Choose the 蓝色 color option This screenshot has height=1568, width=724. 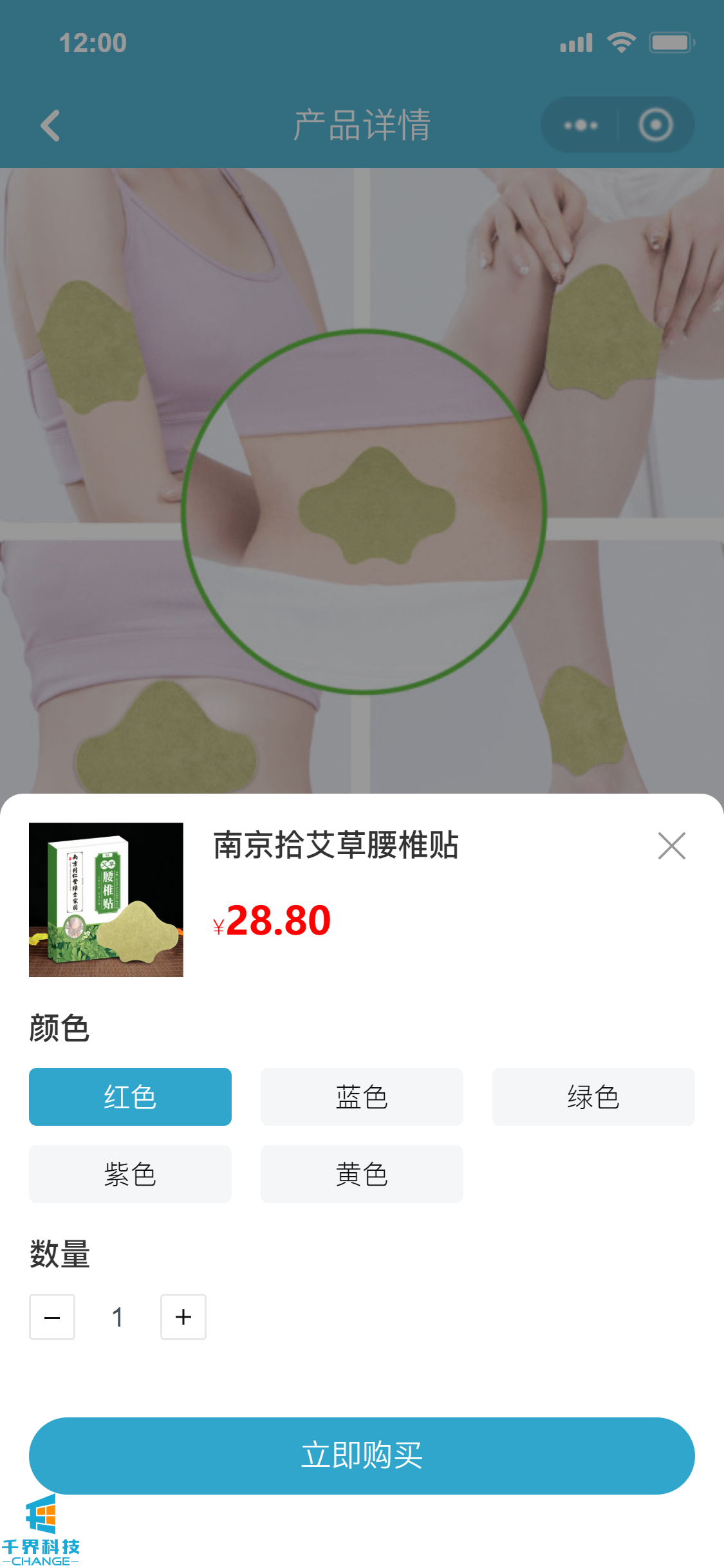(362, 1097)
